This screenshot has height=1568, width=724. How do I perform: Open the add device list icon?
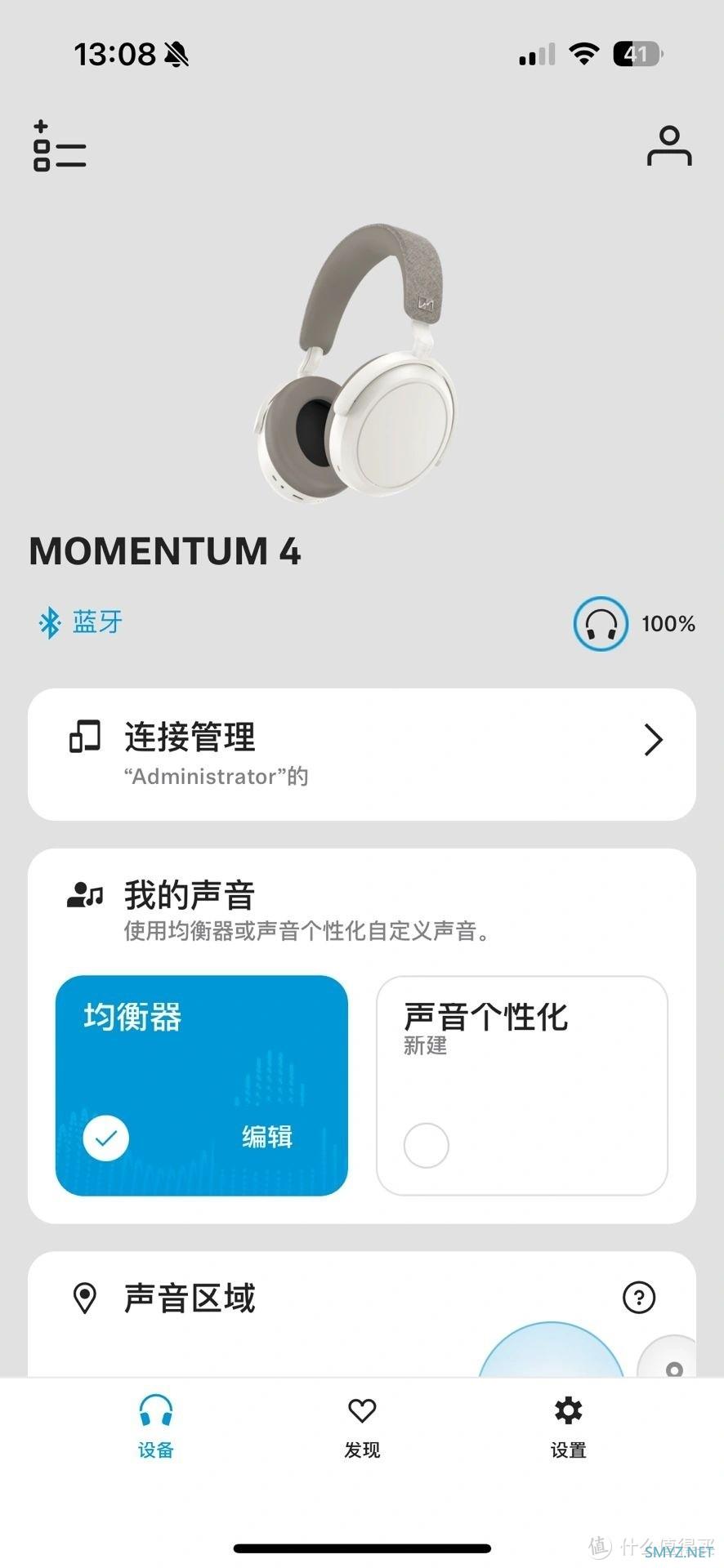pyautogui.click(x=59, y=147)
